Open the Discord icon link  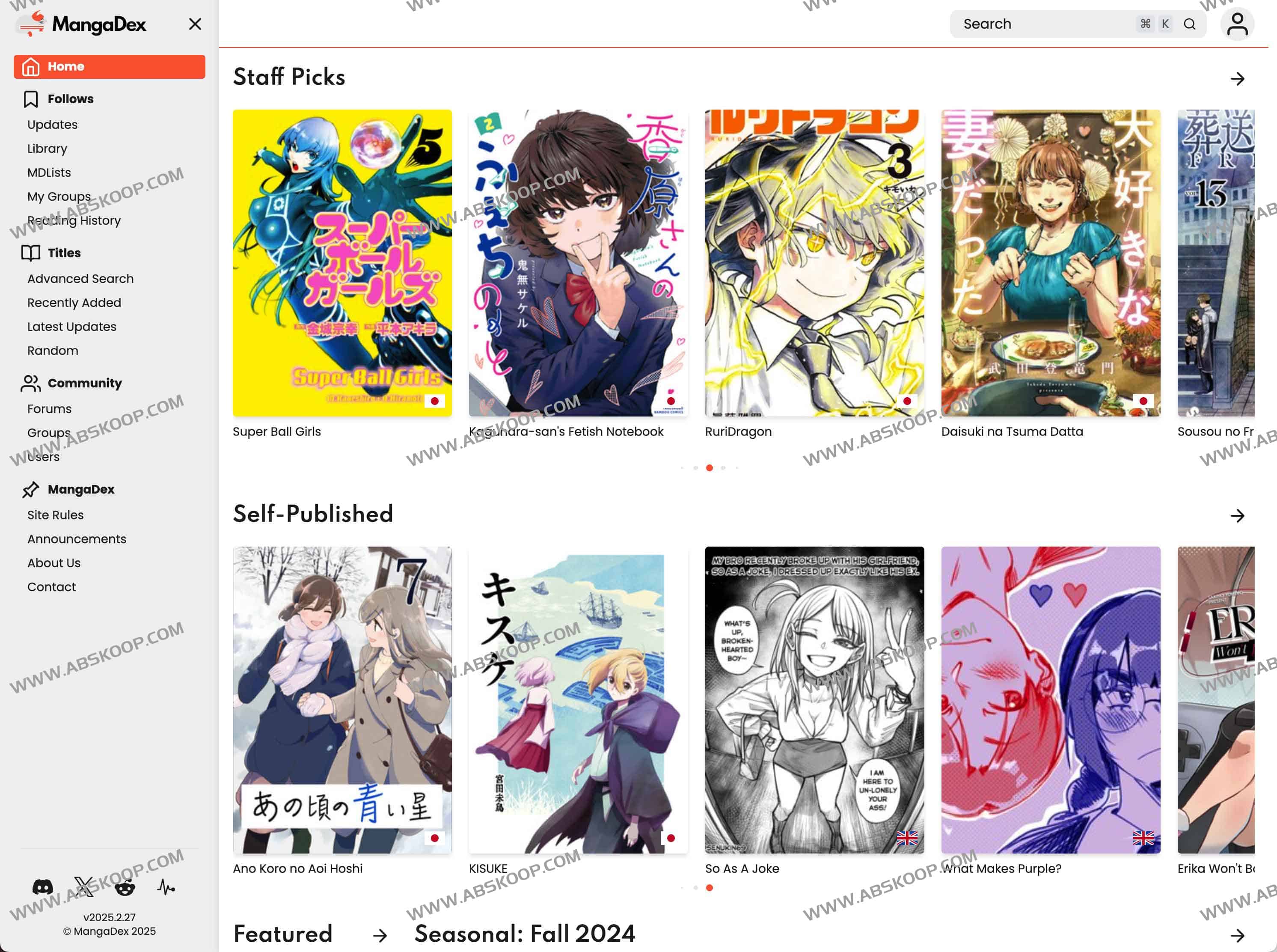[x=43, y=887]
